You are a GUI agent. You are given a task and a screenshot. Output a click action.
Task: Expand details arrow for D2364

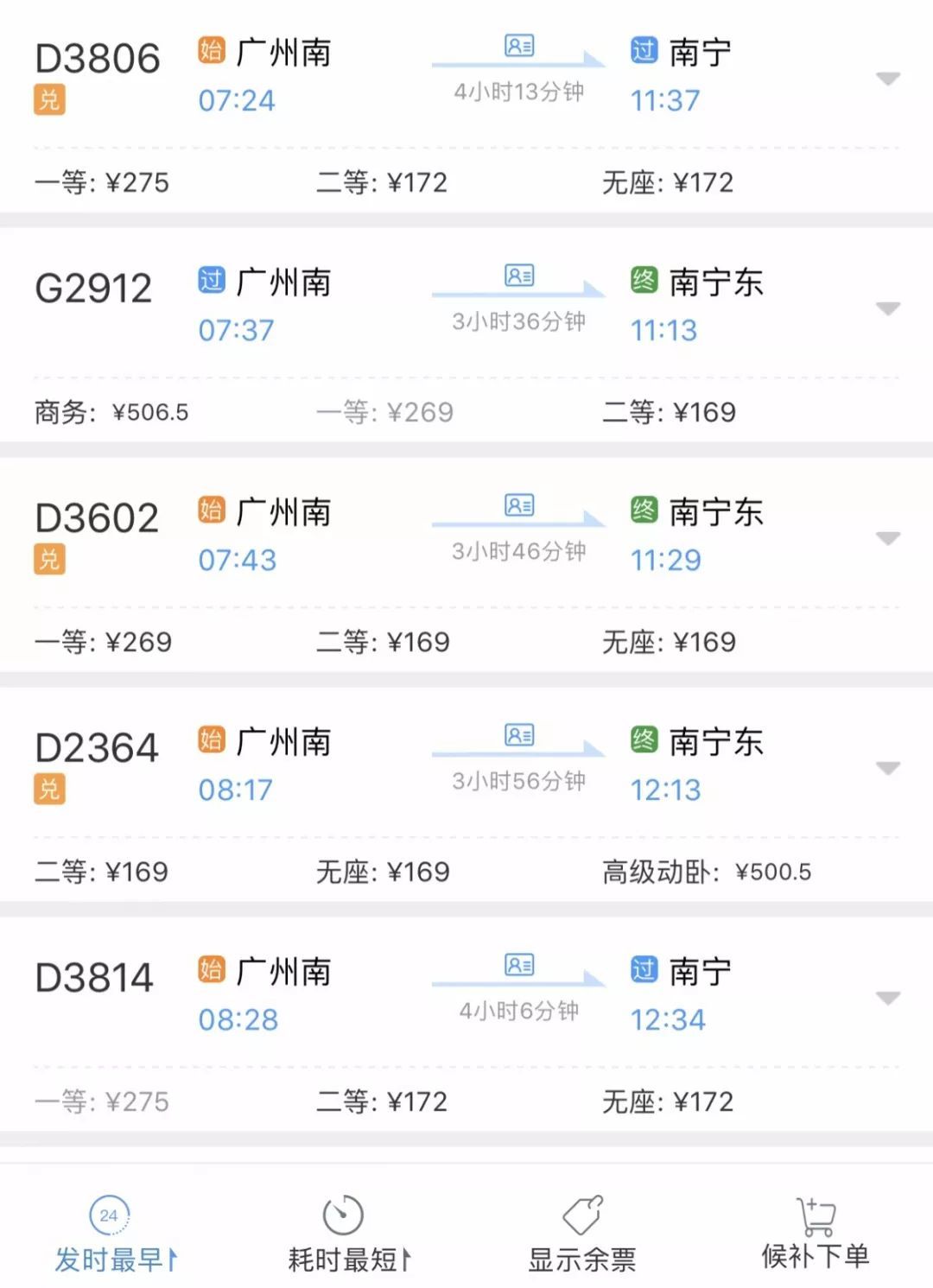tap(887, 768)
